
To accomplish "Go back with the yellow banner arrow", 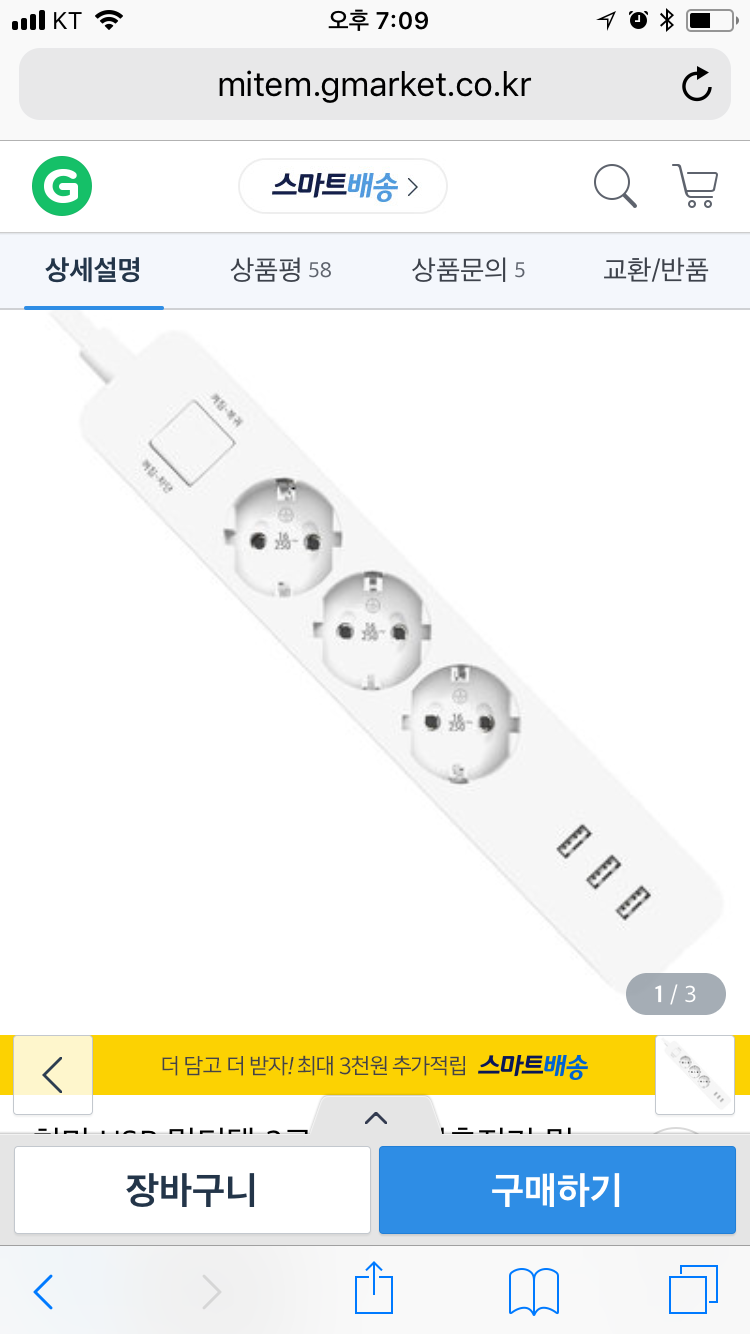I will point(53,1075).
